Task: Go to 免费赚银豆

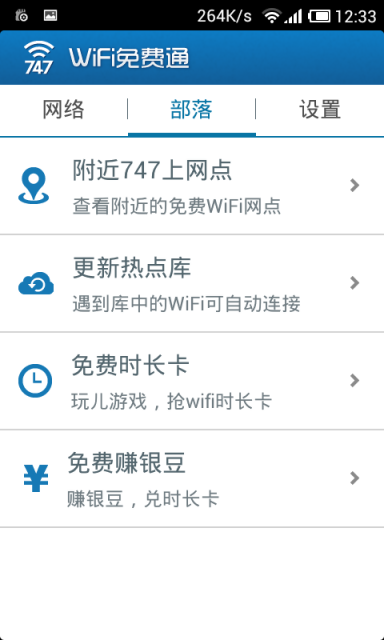Action: point(192,478)
